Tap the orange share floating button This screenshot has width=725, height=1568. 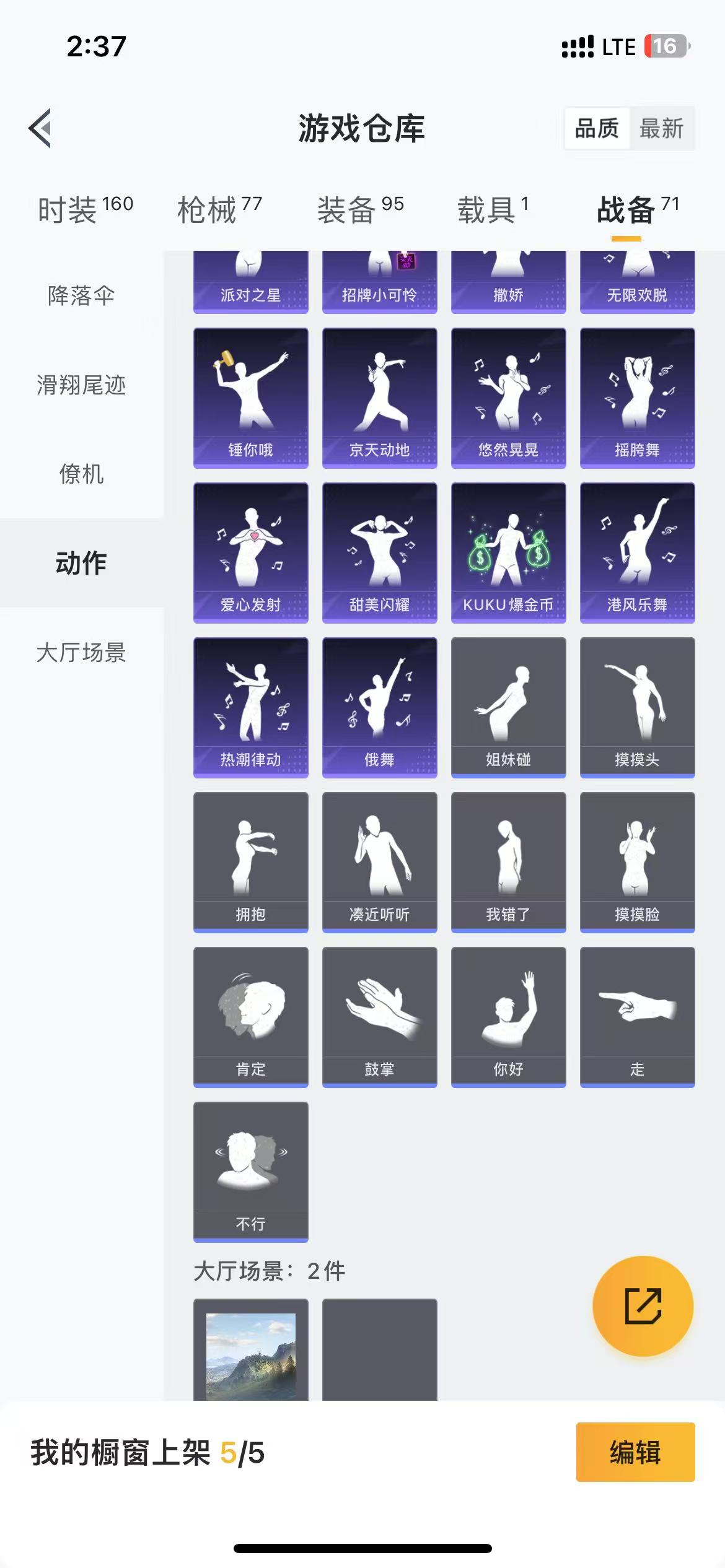pyautogui.click(x=643, y=1306)
